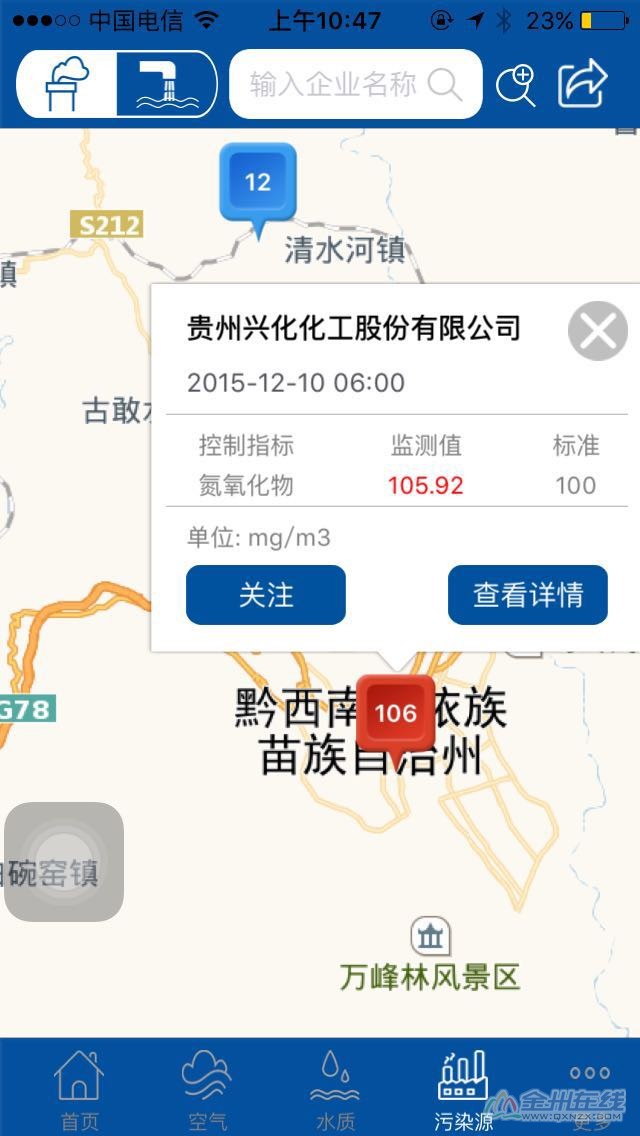The image size is (640, 1136).
Task: View details with the 查看详情 button
Action: [527, 595]
